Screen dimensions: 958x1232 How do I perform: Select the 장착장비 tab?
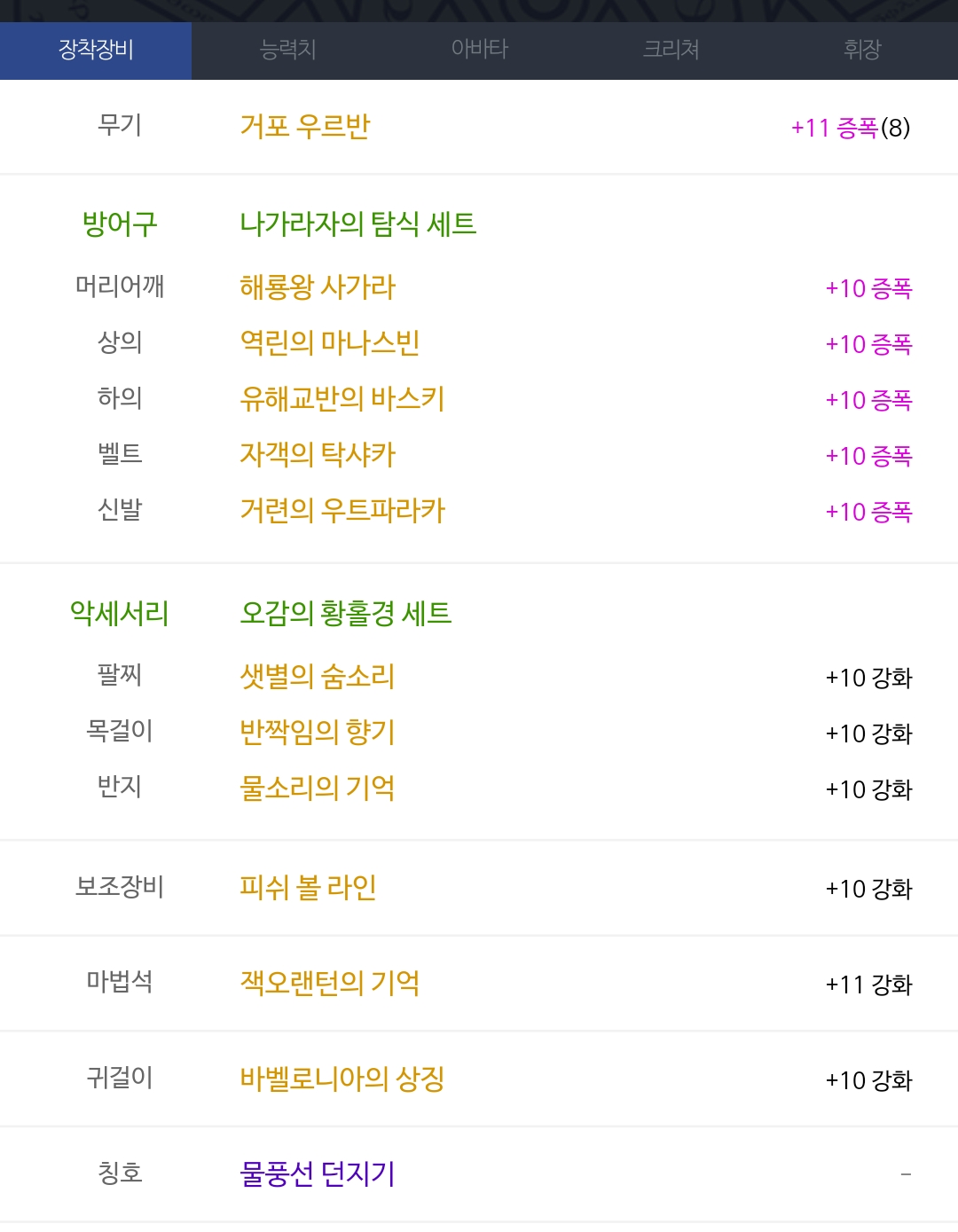(x=96, y=50)
